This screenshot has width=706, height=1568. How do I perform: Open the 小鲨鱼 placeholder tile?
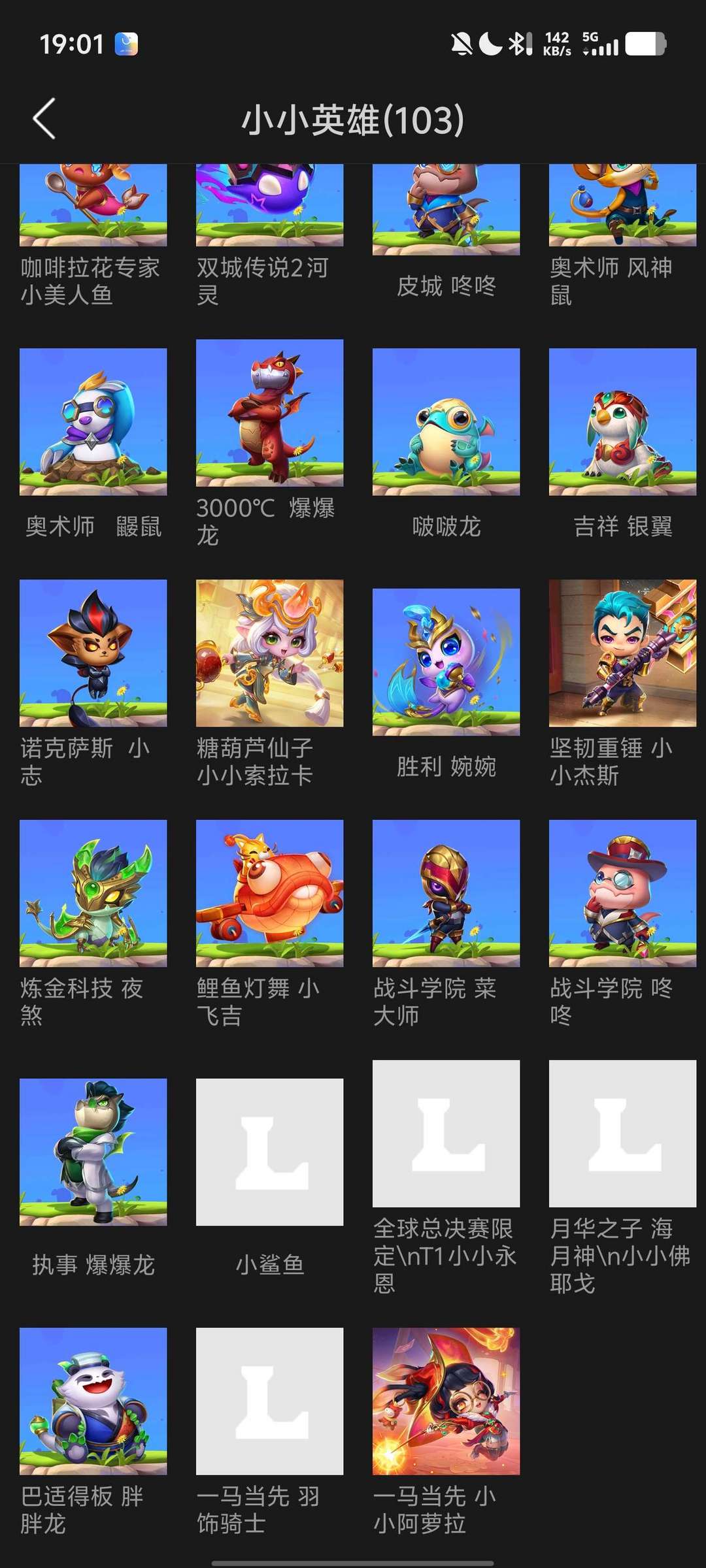[x=269, y=1152]
